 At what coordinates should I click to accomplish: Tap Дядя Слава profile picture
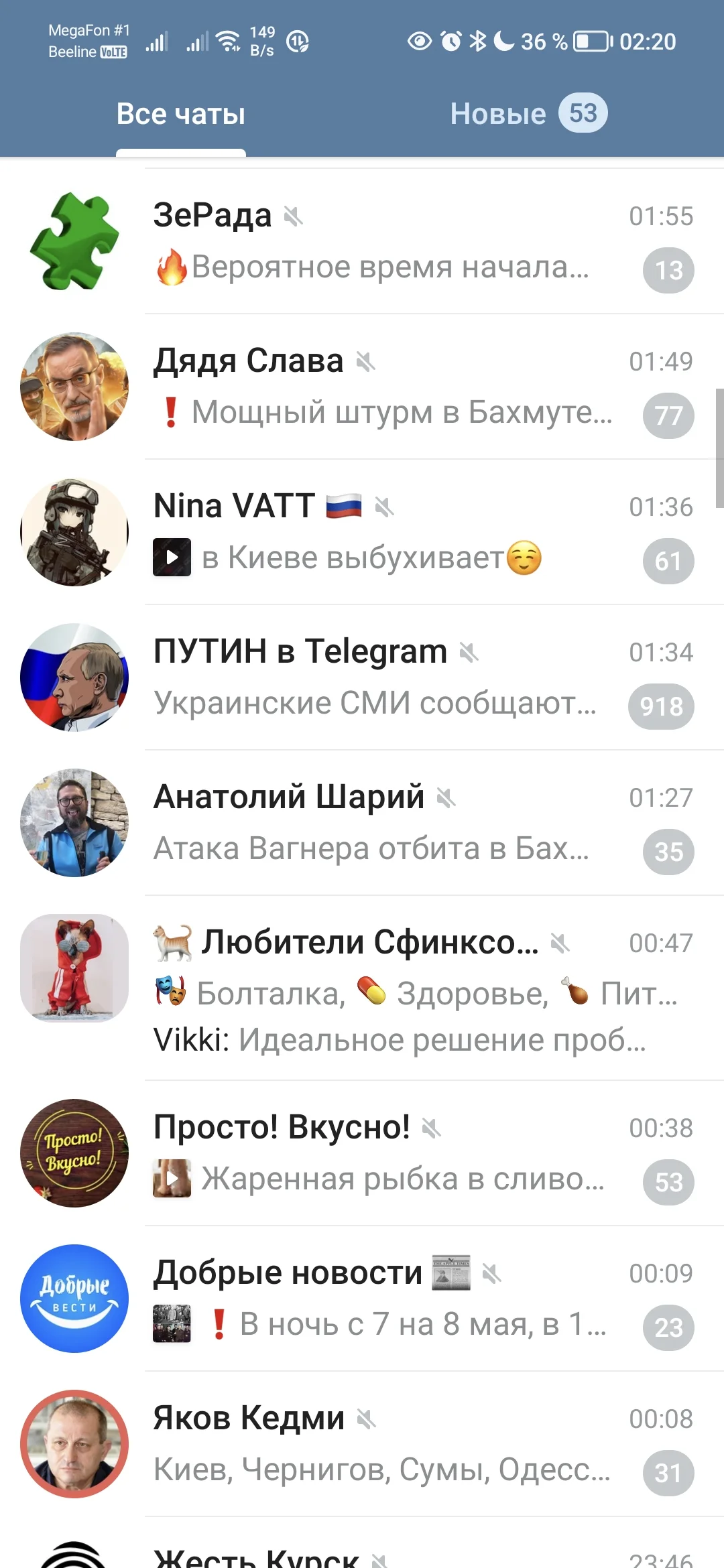click(74, 387)
